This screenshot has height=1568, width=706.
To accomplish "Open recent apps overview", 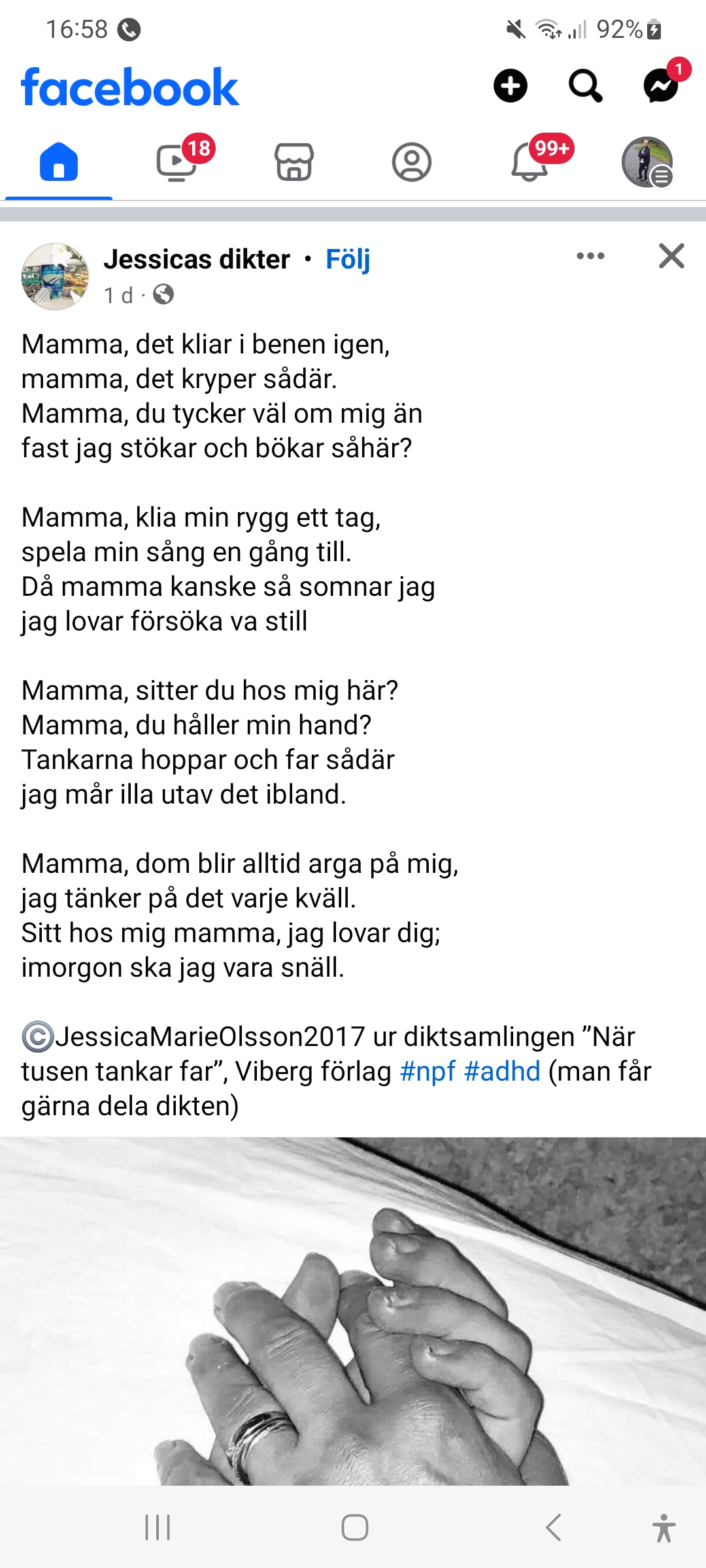I will (158, 1527).
